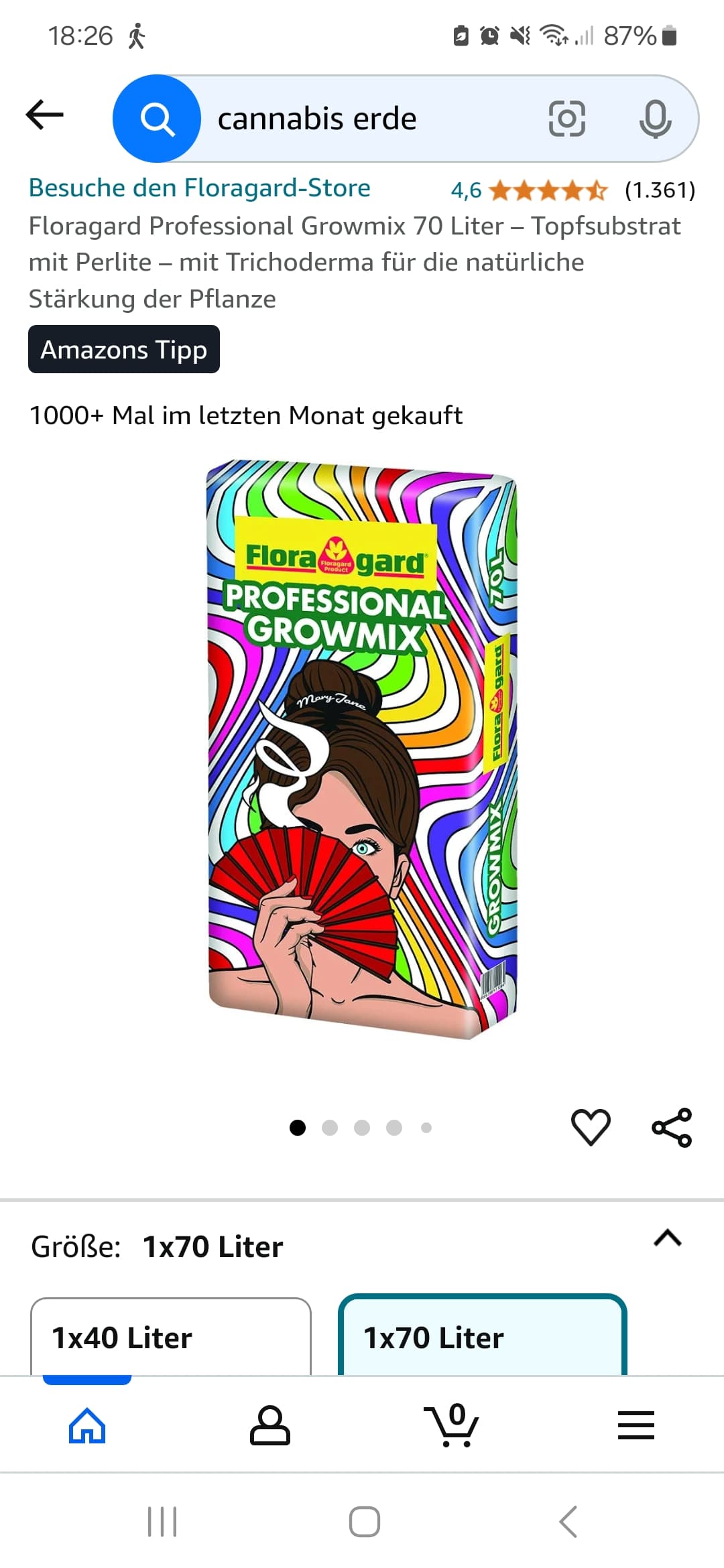Visit the Floragard-Store link
724x1568 pixels.
(x=199, y=188)
